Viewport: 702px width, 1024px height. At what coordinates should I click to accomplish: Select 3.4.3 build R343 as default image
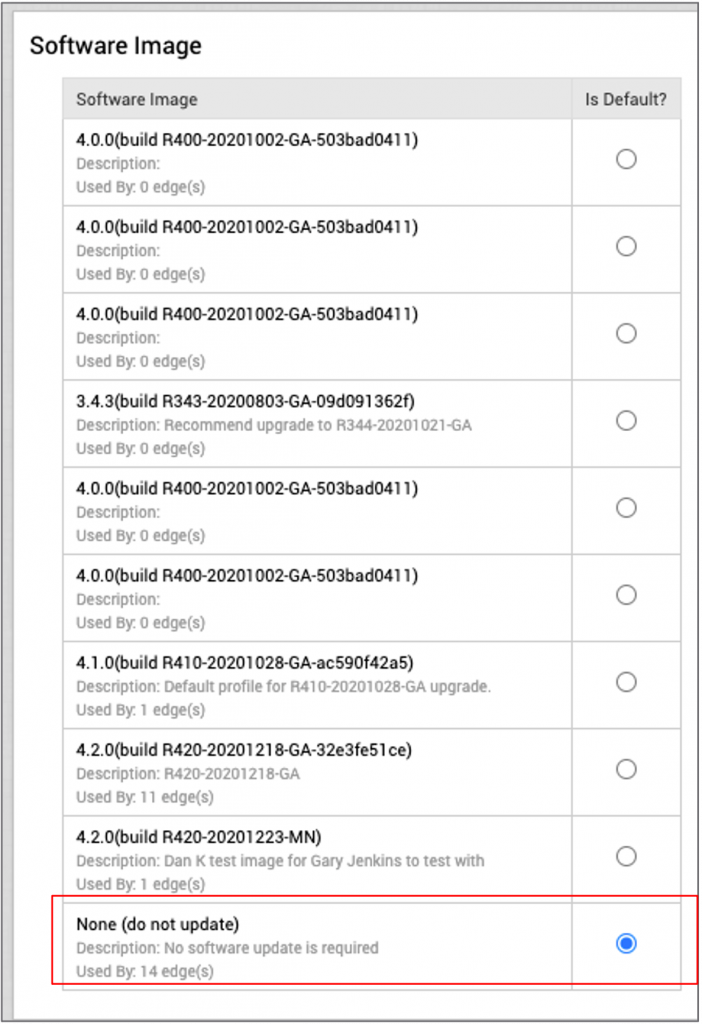[x=626, y=420]
